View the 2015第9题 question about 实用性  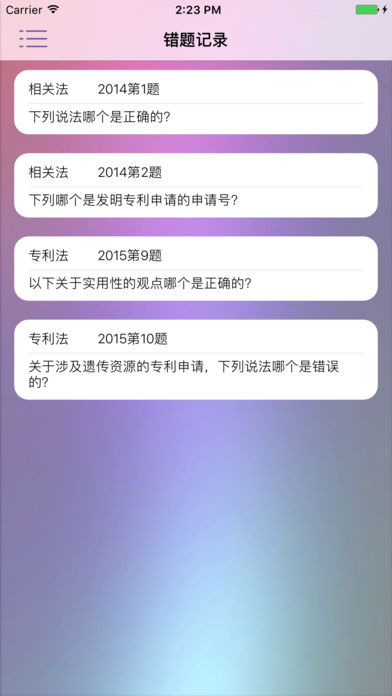pyautogui.click(x=196, y=269)
